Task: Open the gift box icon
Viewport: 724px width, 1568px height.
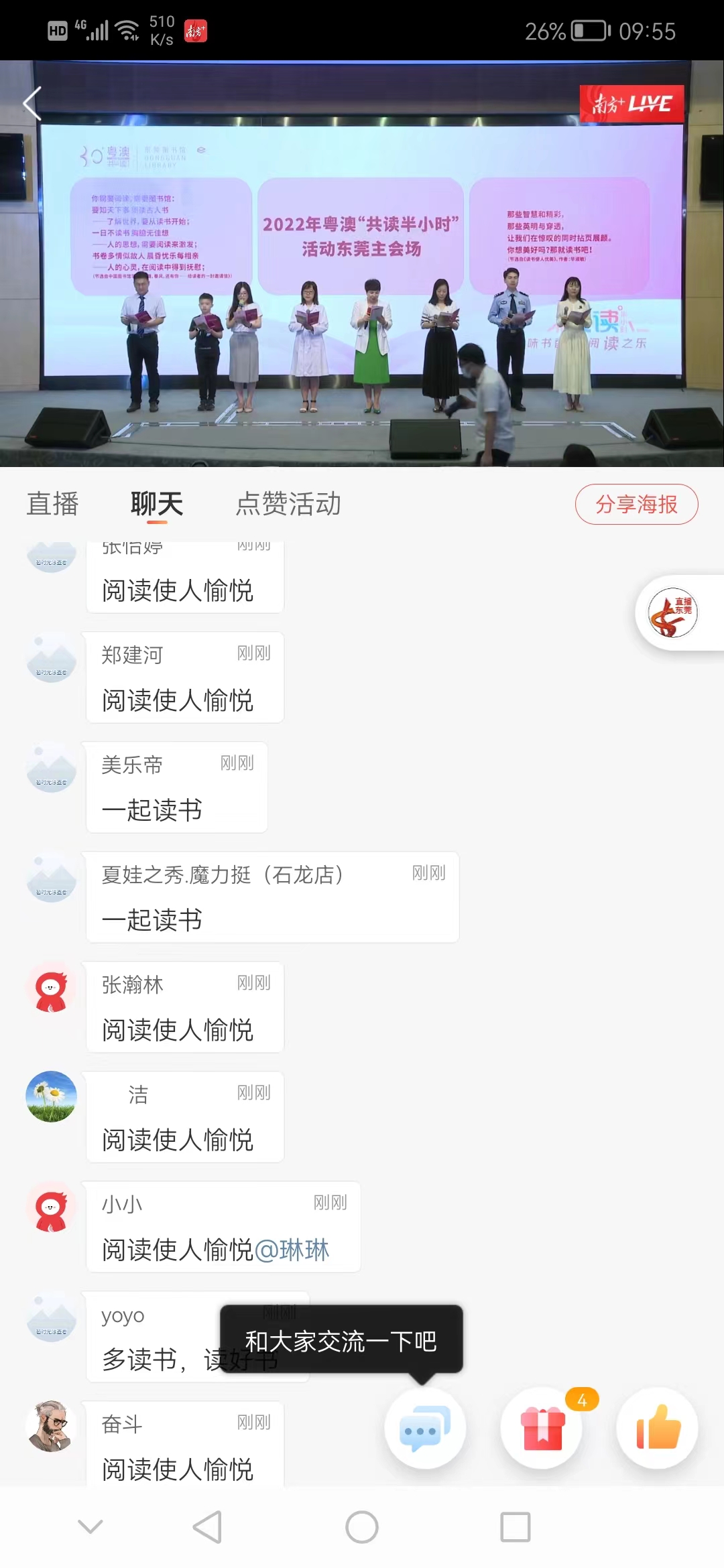Action: [542, 1428]
